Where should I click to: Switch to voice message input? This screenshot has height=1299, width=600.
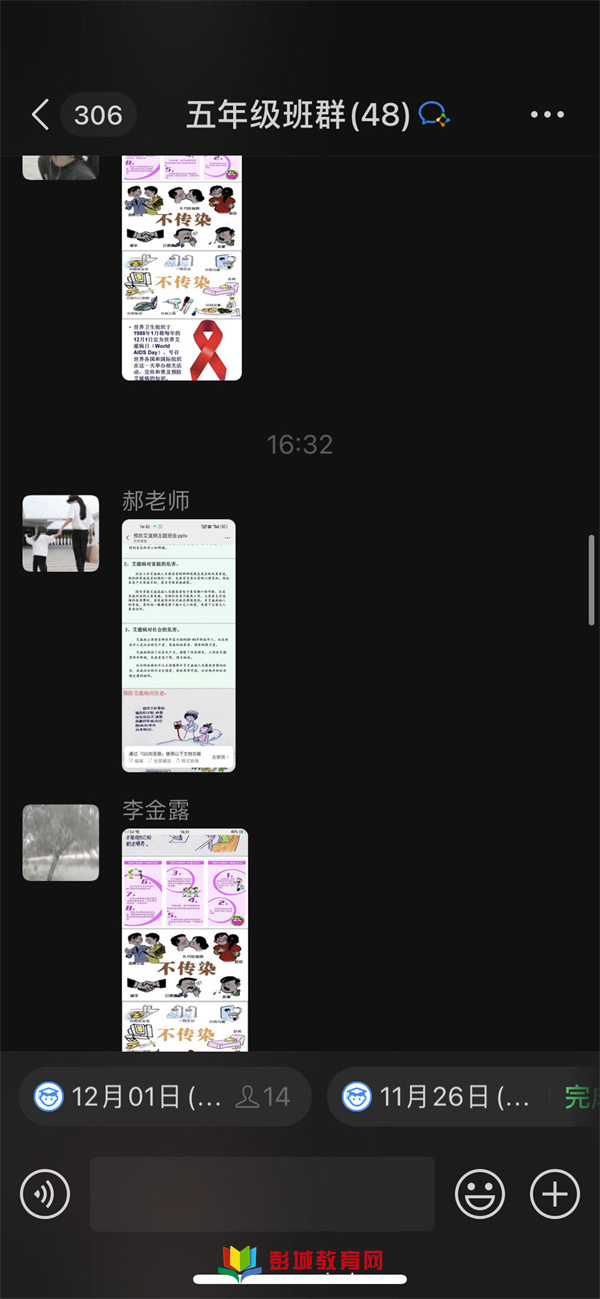[x=45, y=1194]
